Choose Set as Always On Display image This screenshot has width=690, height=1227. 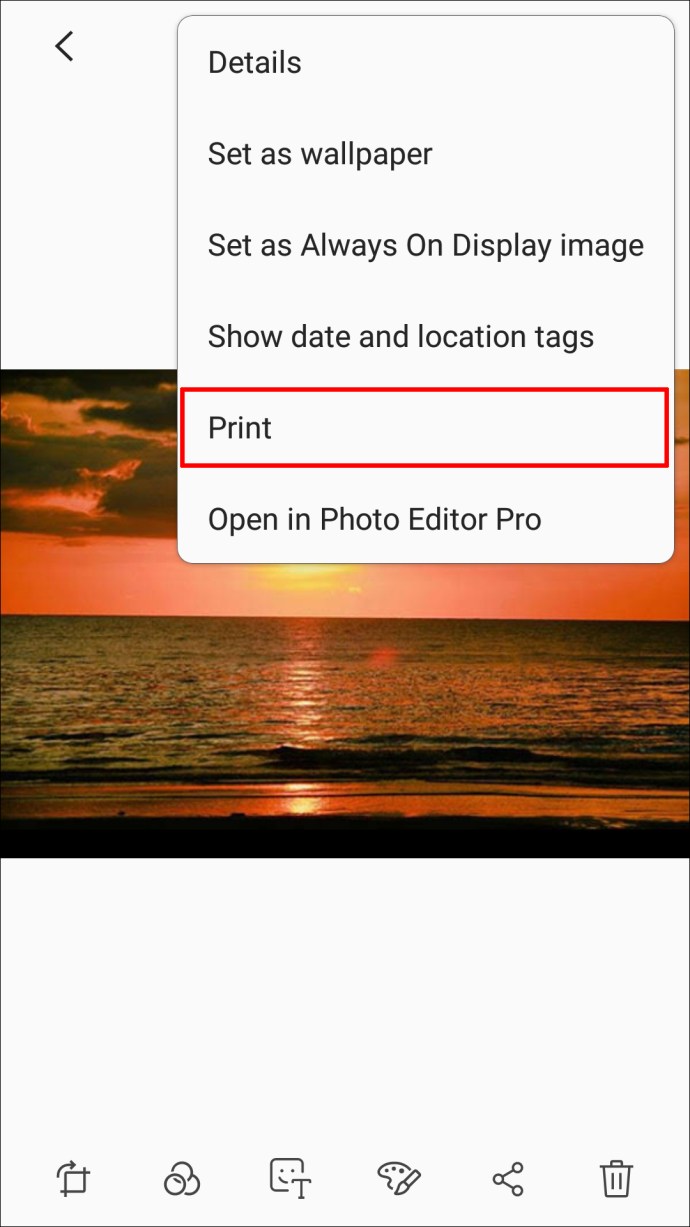[x=425, y=246]
